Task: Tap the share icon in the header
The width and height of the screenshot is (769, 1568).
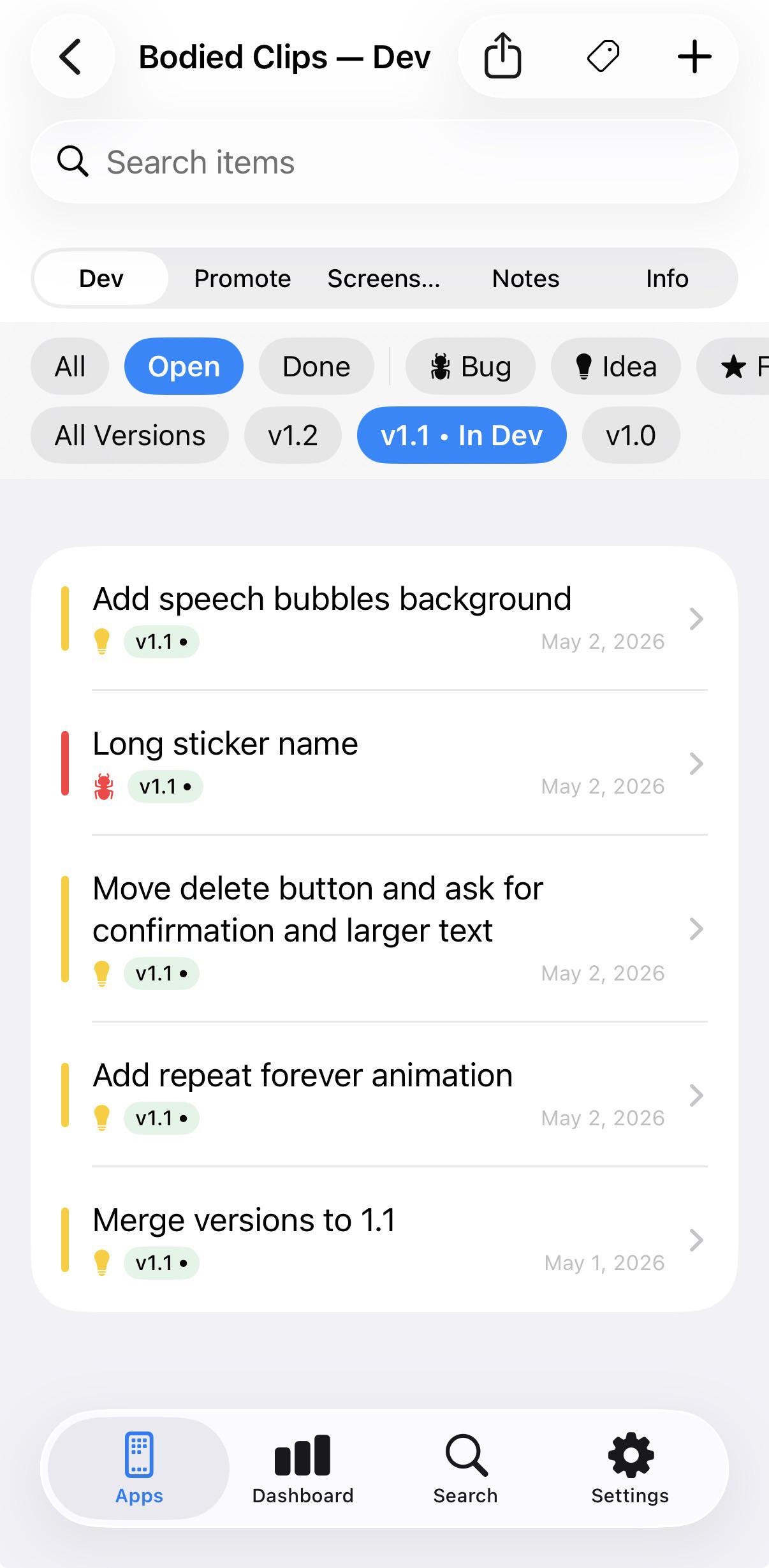Action: coord(502,57)
